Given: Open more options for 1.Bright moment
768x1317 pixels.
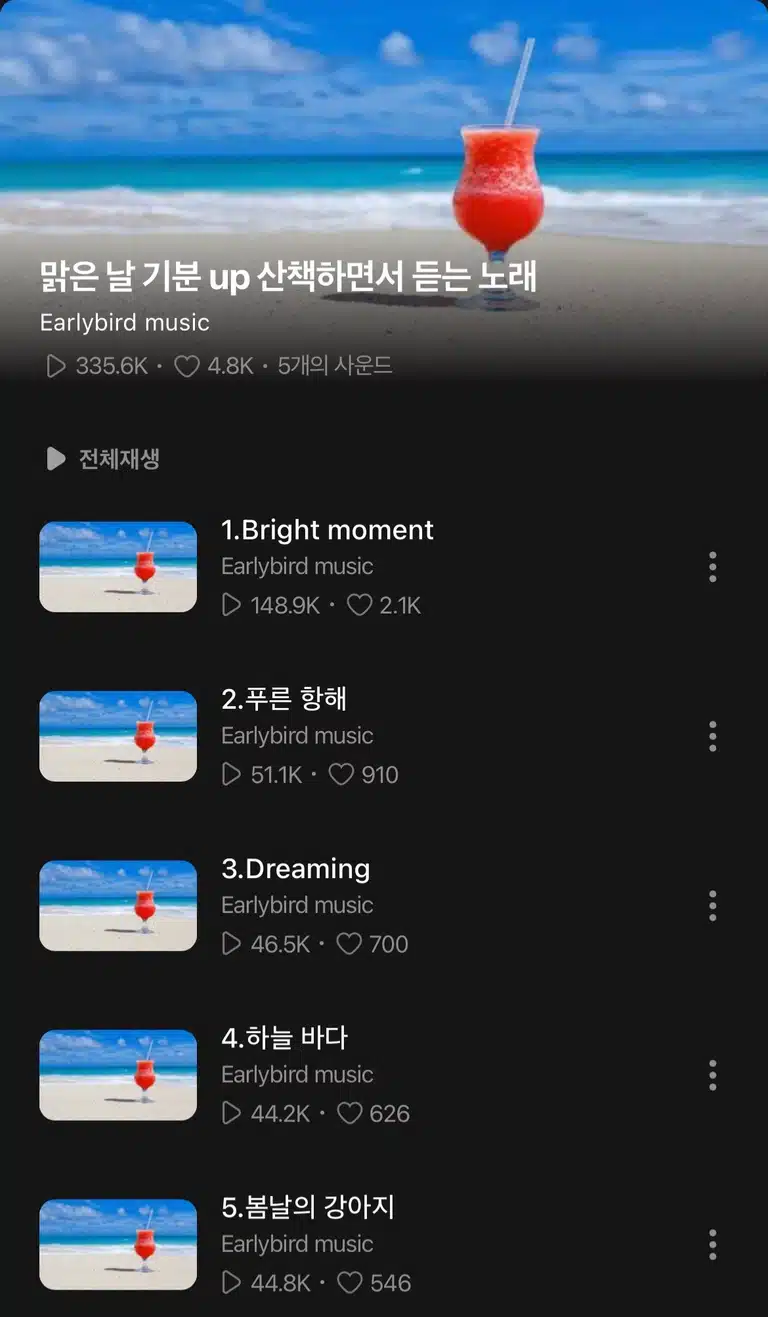Looking at the screenshot, I should click(x=712, y=567).
